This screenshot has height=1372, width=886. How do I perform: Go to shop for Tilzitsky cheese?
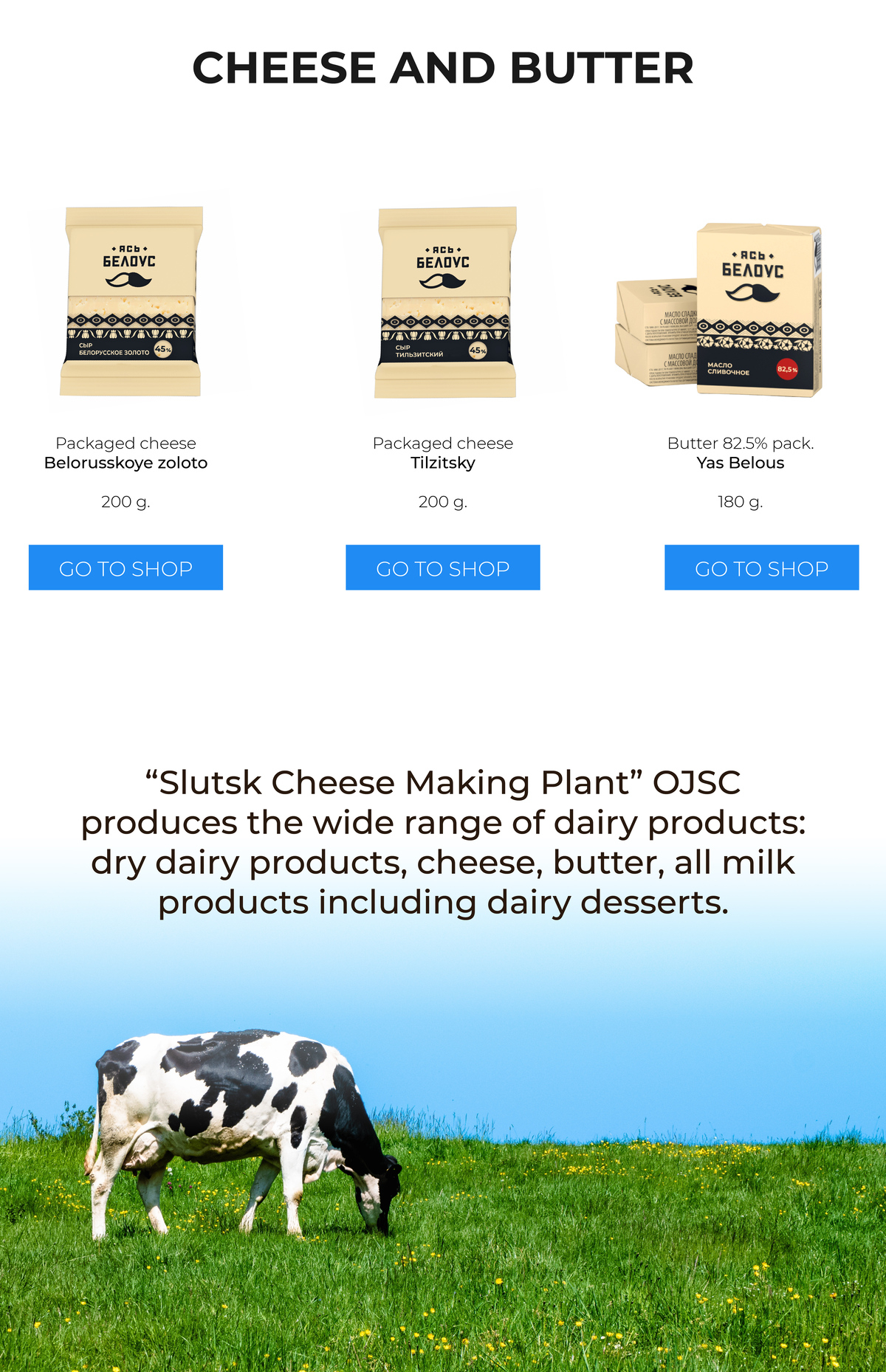tap(443, 568)
